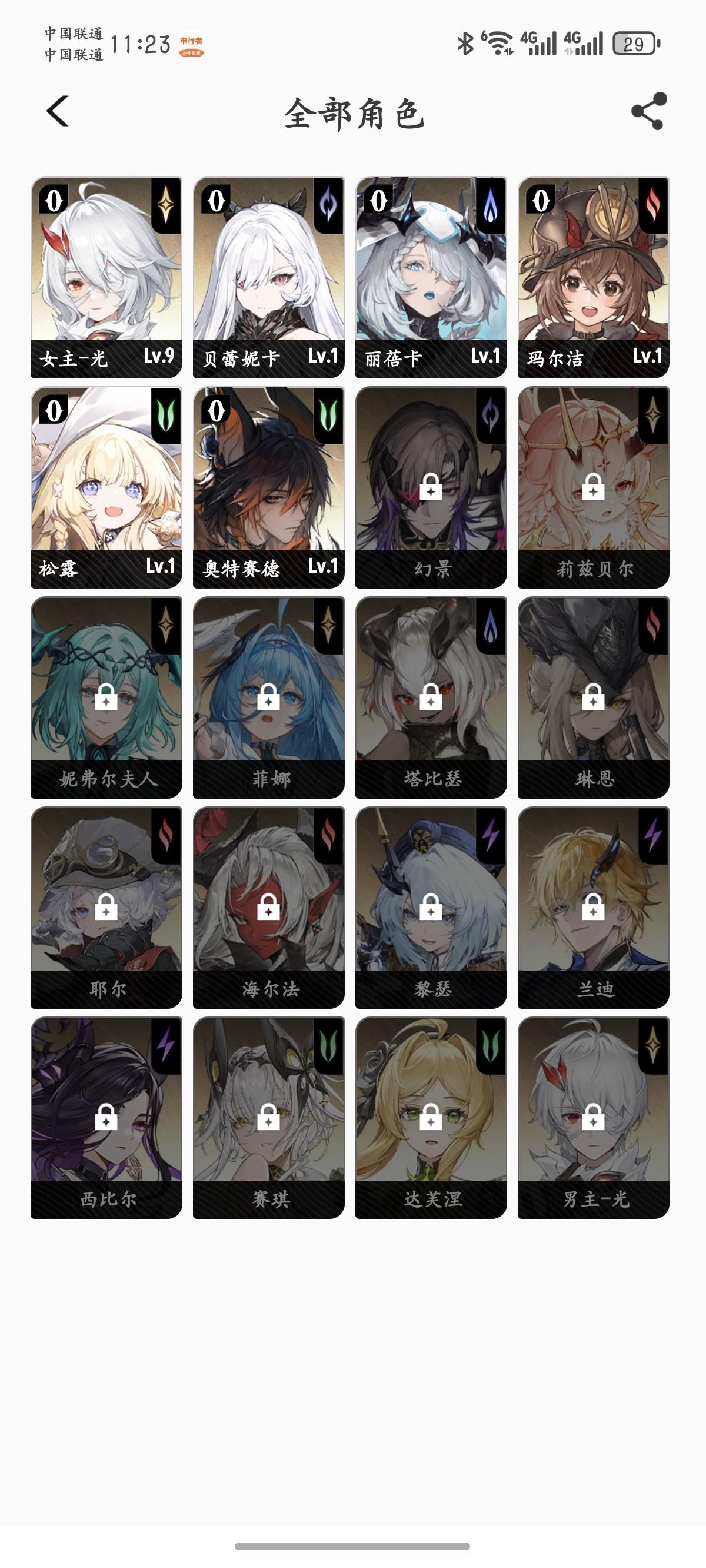Viewport: 706px width, 1568px height.
Task: Open the locked 妮弗尔夫人 card
Action: click(x=106, y=697)
